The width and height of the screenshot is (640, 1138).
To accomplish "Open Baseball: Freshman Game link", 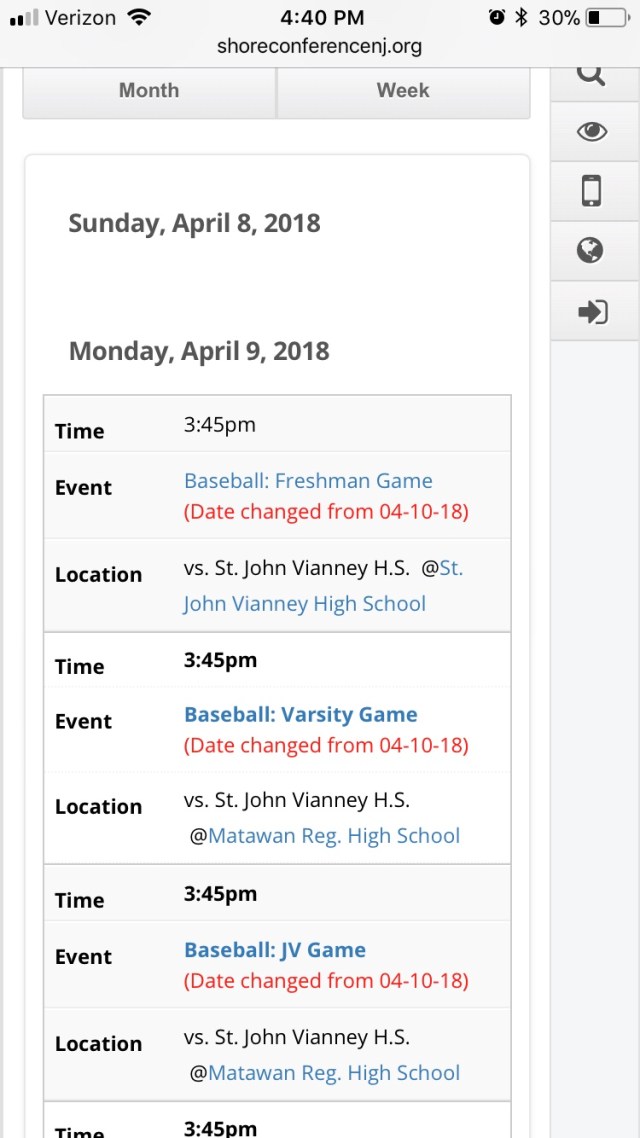I will coord(308,481).
